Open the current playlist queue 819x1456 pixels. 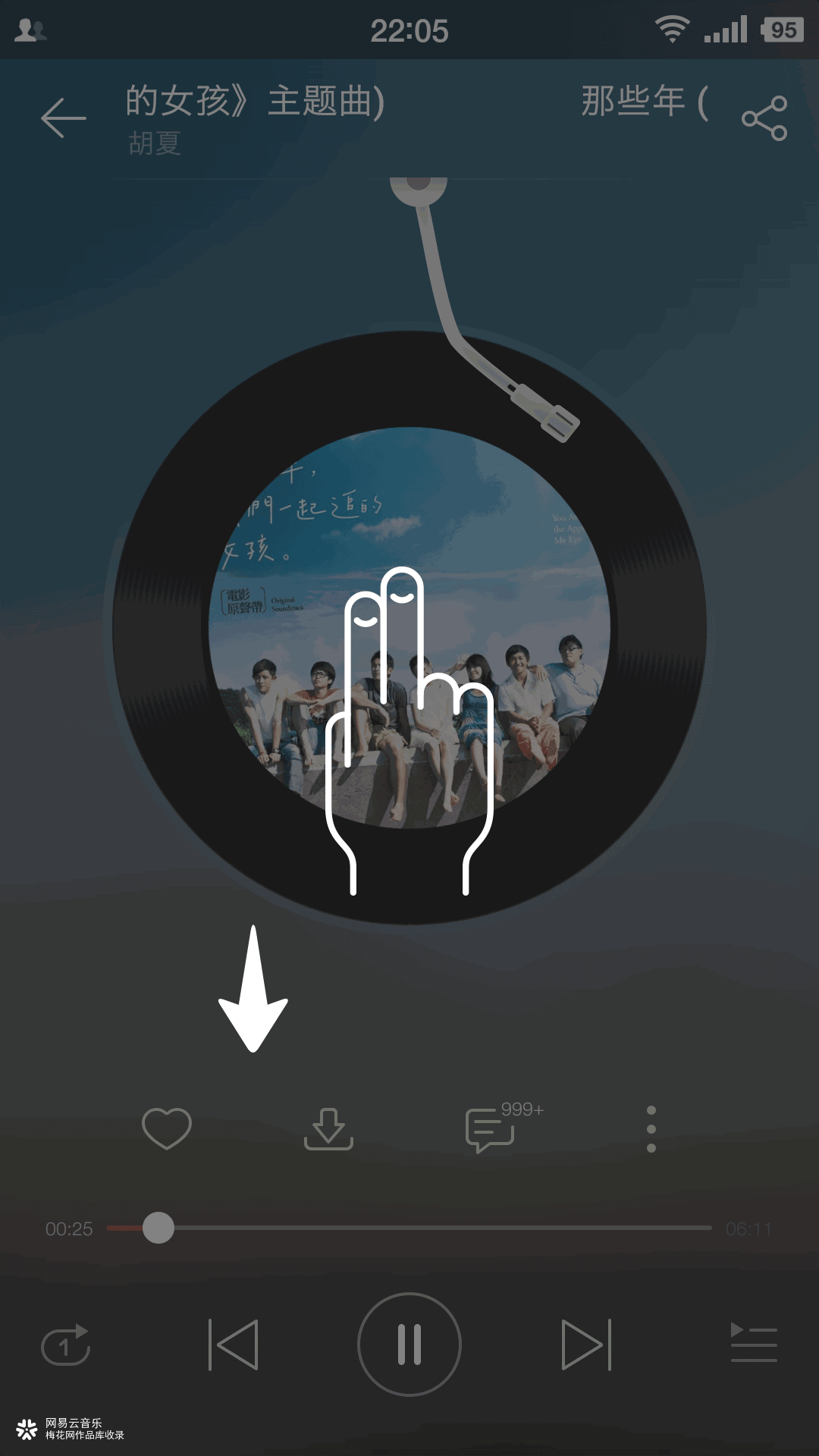pyautogui.click(x=753, y=1343)
